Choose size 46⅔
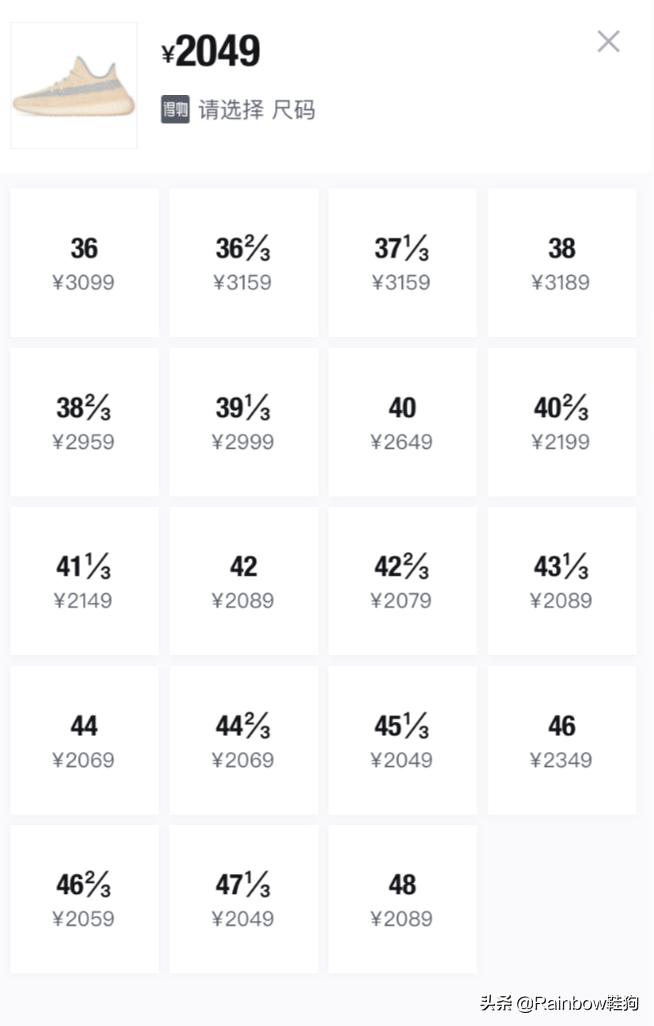Image resolution: width=654 pixels, height=1026 pixels. pyautogui.click(x=84, y=899)
